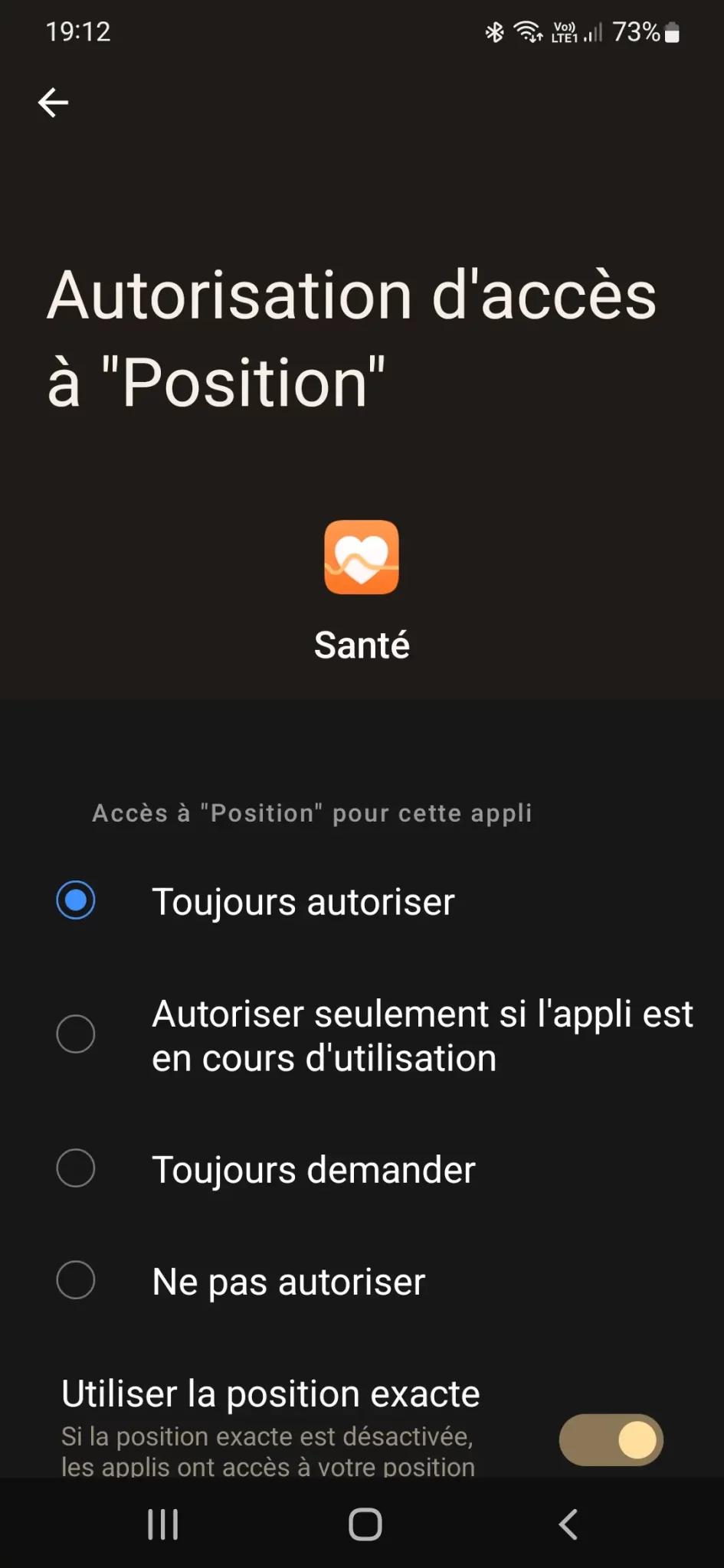Disable "Utiliser la position exacte" switch

pyautogui.click(x=611, y=1440)
